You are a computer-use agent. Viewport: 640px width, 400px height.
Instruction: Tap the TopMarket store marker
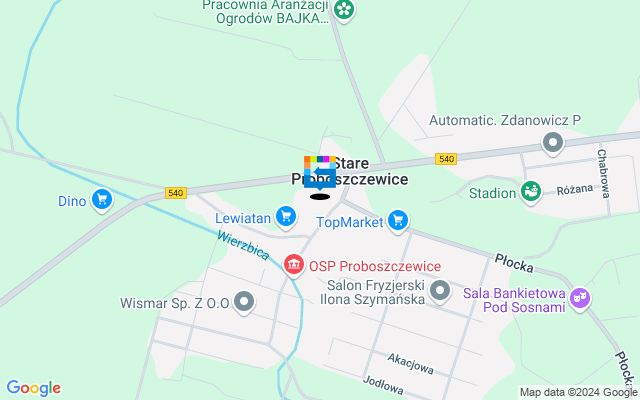[x=398, y=220]
